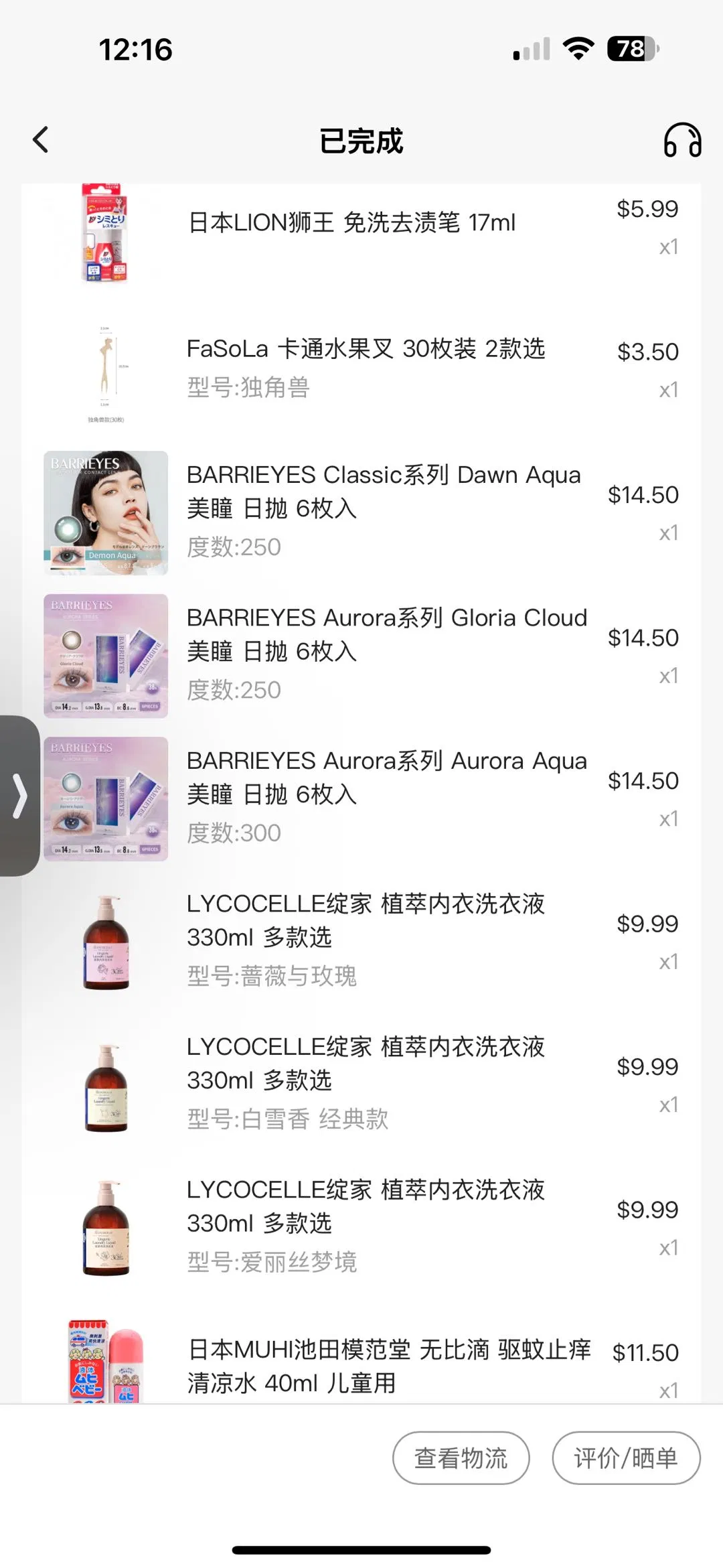The width and height of the screenshot is (723, 1568).
Task: Open BARRIEYES Classic Dawn Aqua item
Action: [x=383, y=491]
